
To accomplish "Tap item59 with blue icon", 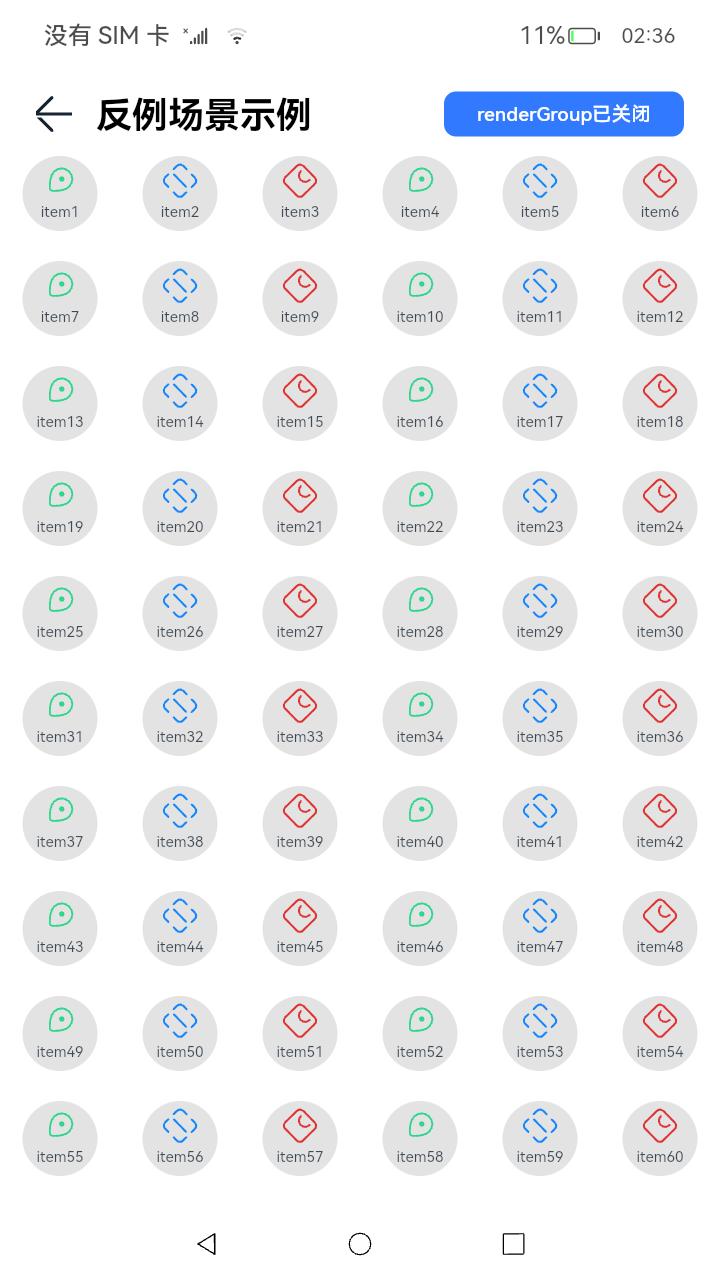I will point(540,1138).
